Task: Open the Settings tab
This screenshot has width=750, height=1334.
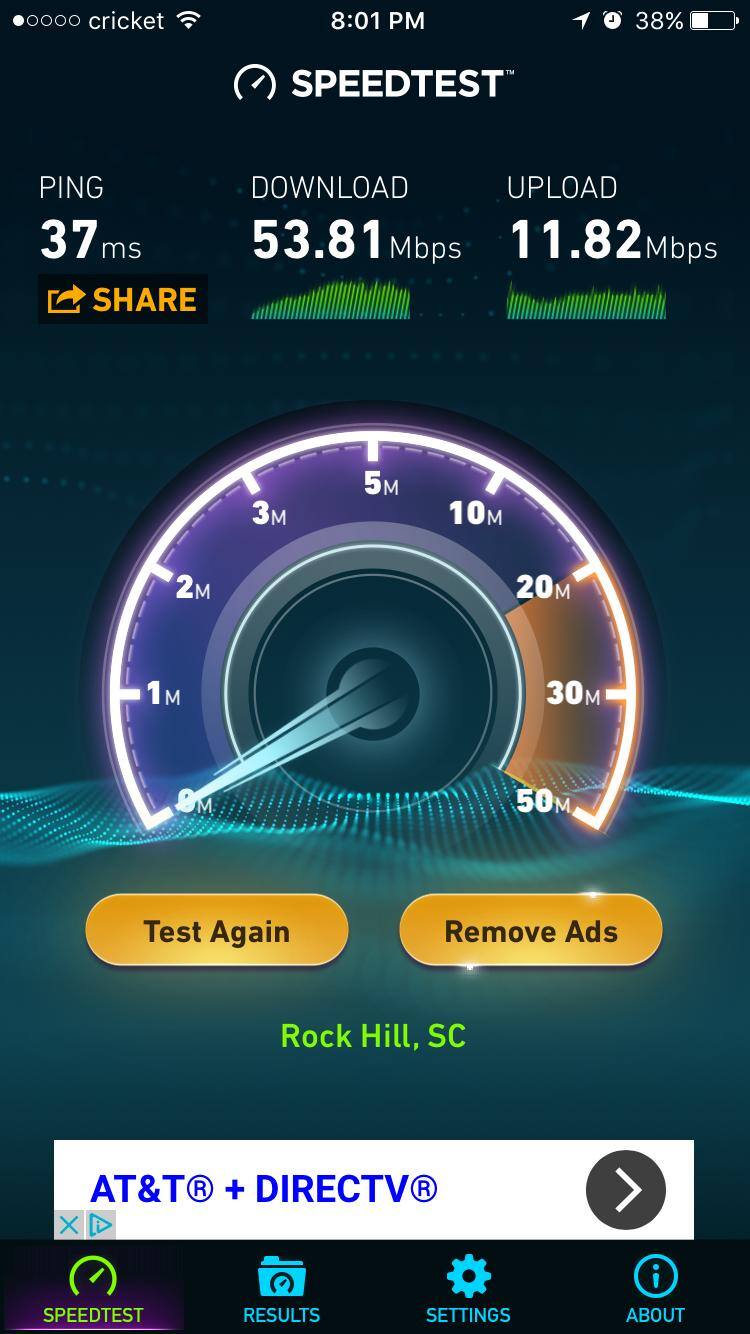Action: [468, 1289]
